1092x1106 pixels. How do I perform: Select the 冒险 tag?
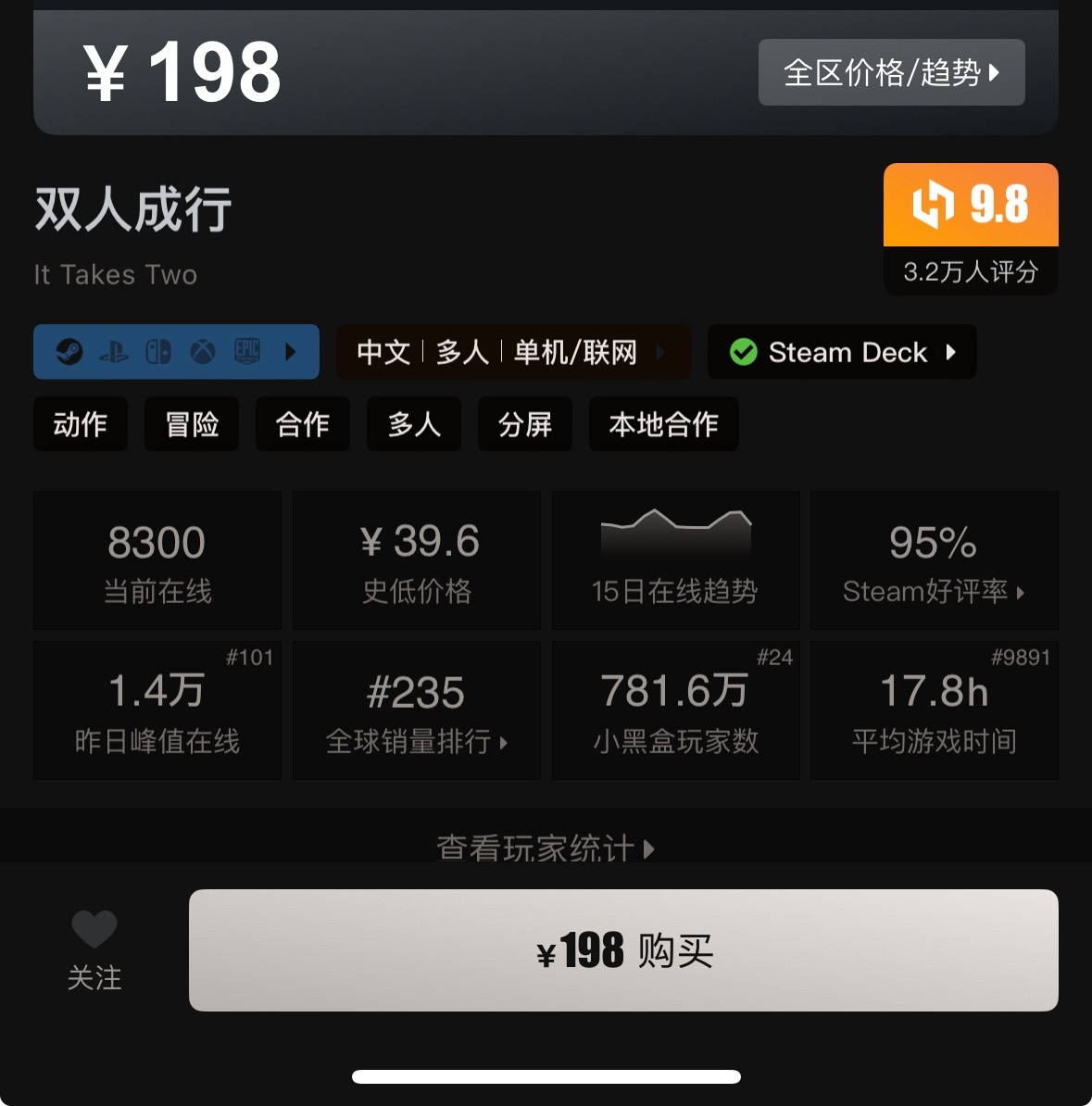[x=192, y=424]
